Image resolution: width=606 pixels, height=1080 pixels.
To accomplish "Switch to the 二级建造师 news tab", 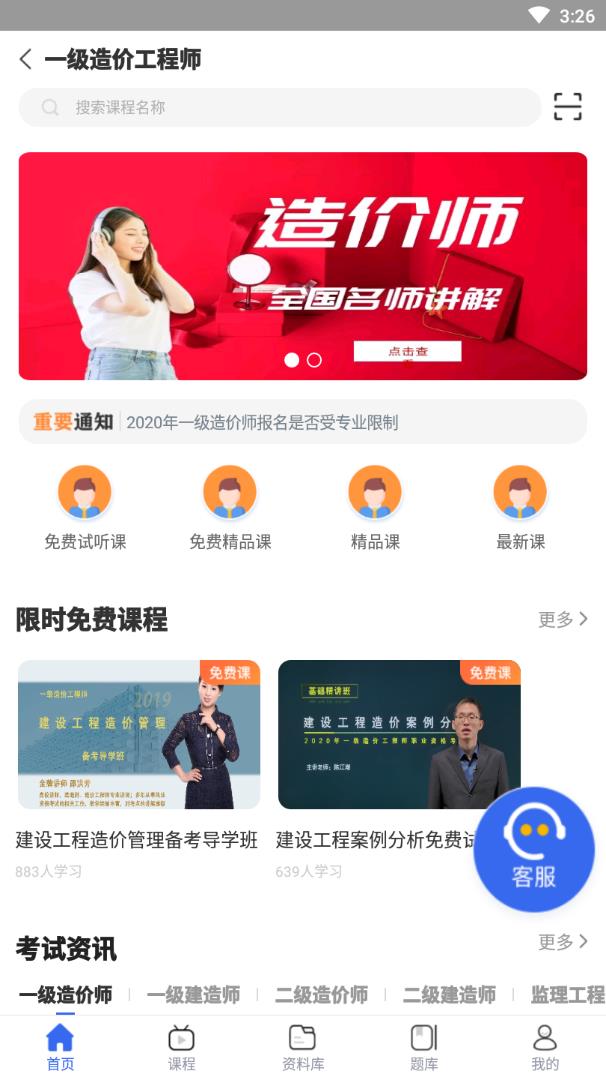I will point(449,995).
